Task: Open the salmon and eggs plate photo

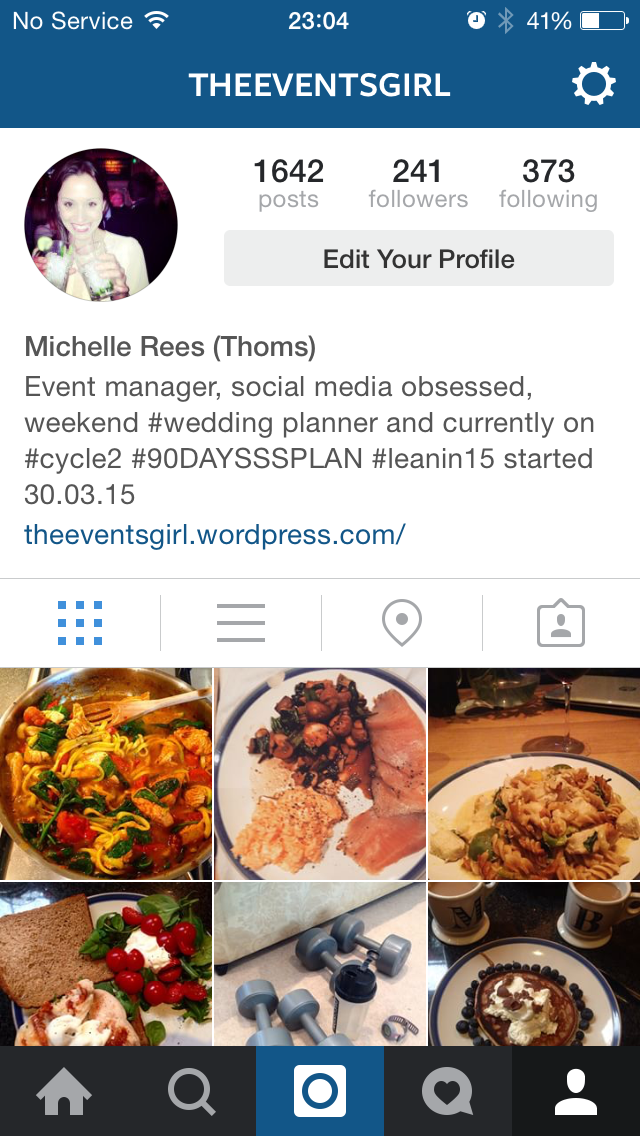Action: point(320,773)
